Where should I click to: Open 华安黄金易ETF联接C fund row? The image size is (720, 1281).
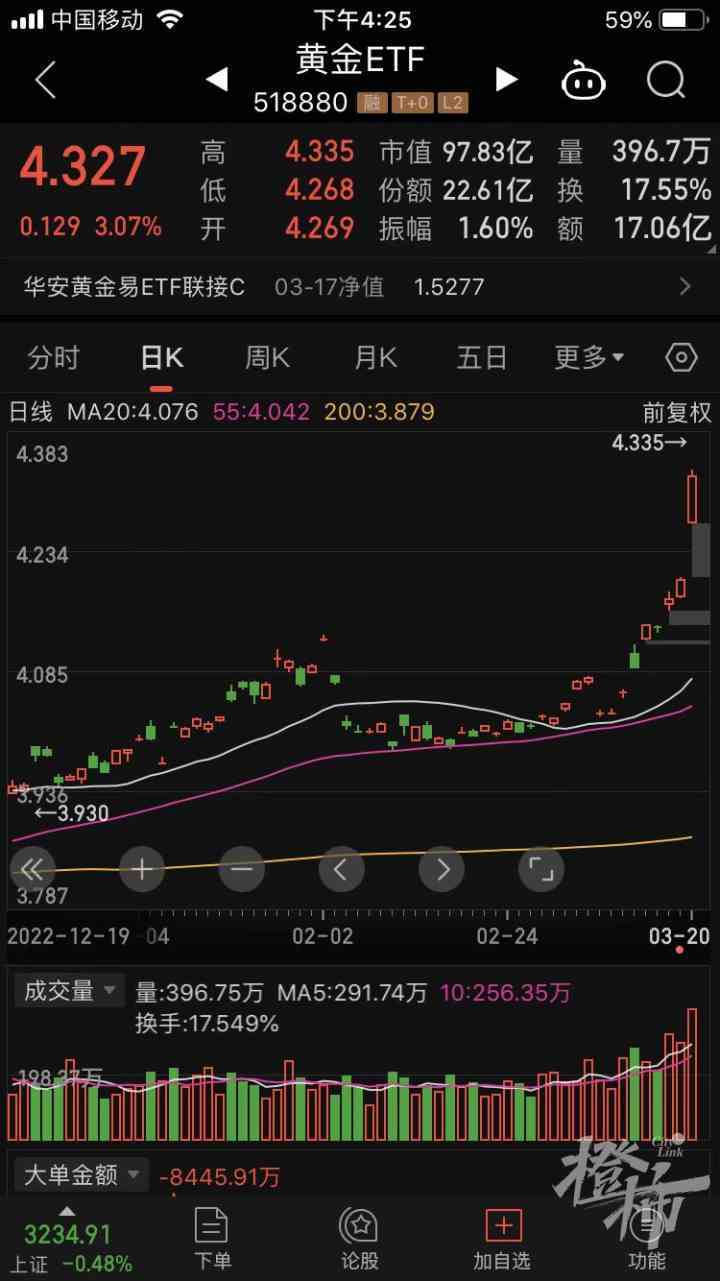[358, 287]
